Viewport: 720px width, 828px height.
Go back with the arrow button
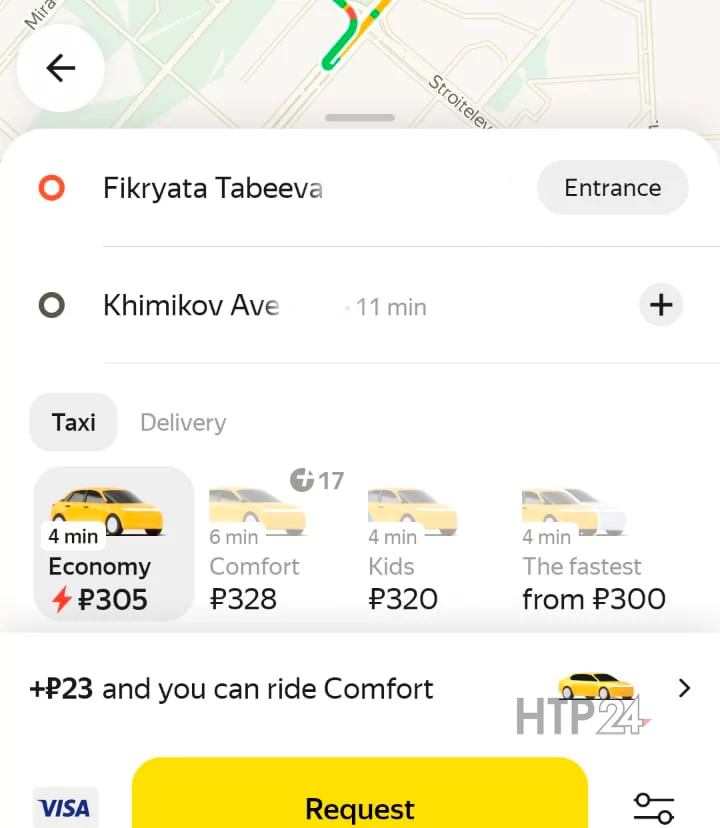[61, 68]
